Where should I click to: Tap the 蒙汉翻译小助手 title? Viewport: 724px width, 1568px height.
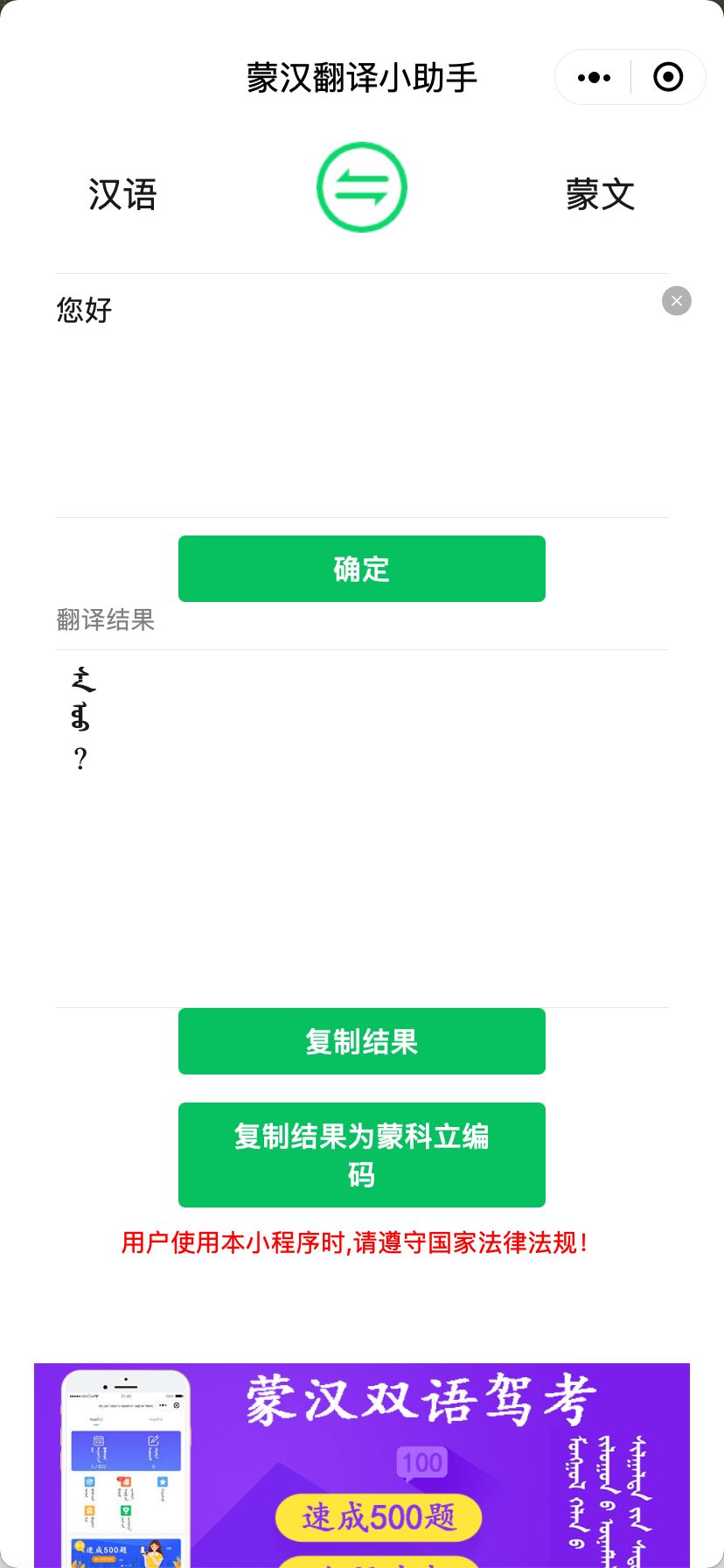(361, 77)
